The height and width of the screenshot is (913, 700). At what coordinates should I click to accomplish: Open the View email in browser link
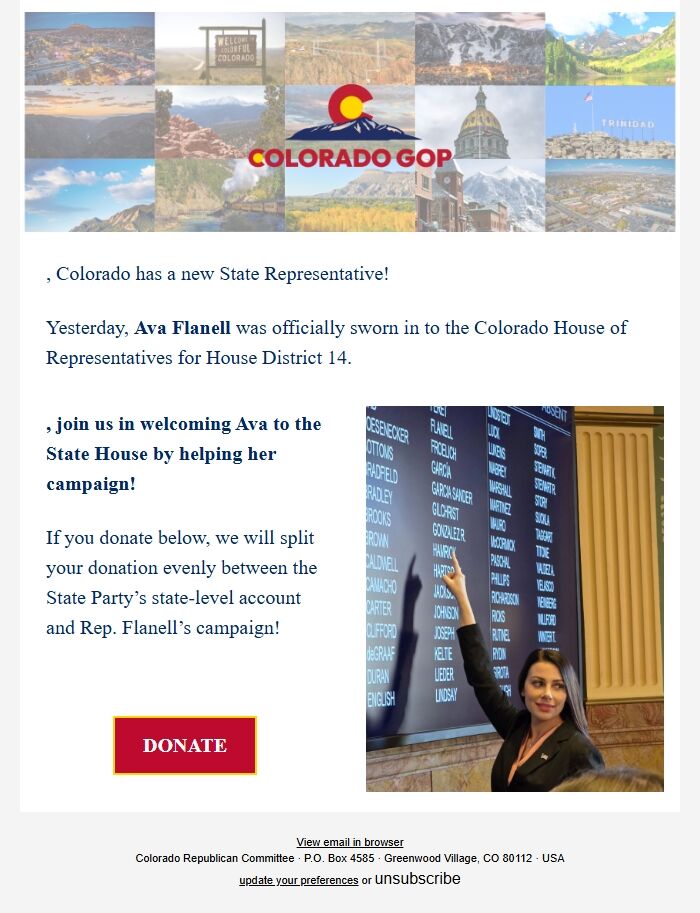point(350,842)
